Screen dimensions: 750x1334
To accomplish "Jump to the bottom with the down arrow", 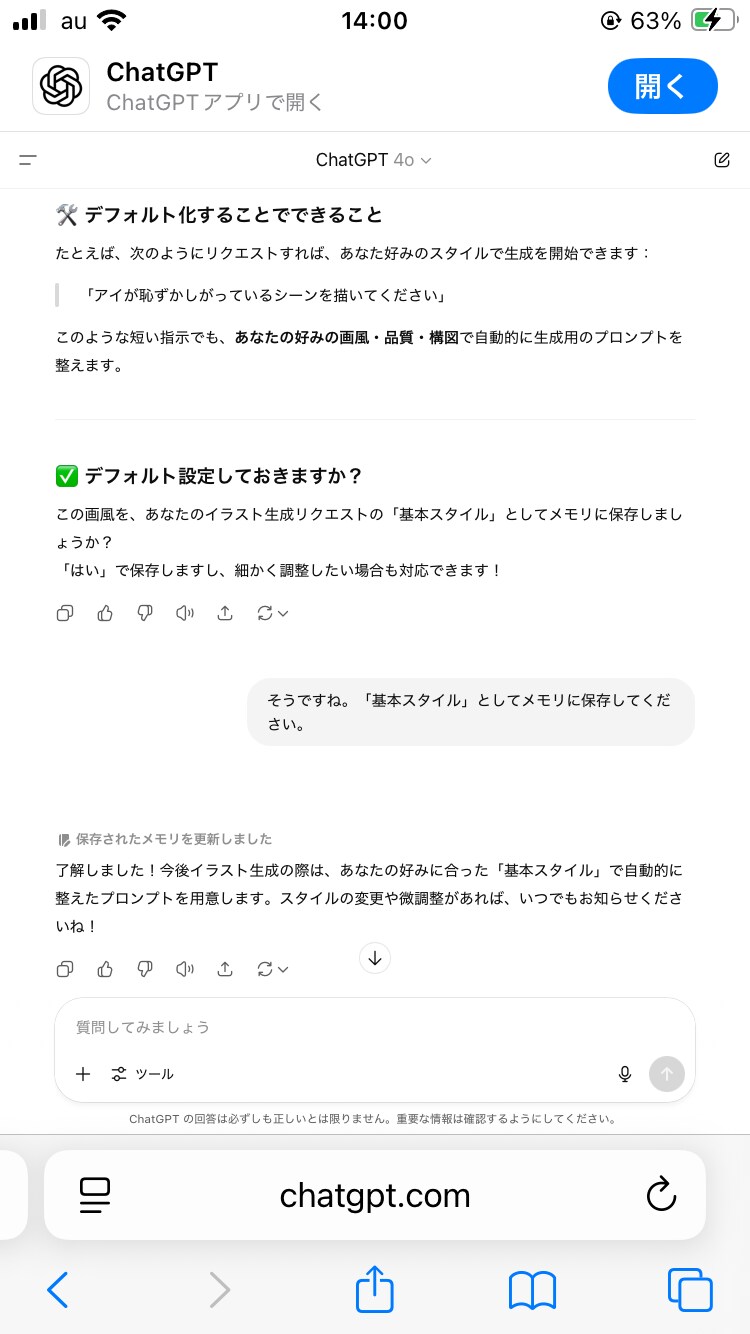I will click(375, 958).
